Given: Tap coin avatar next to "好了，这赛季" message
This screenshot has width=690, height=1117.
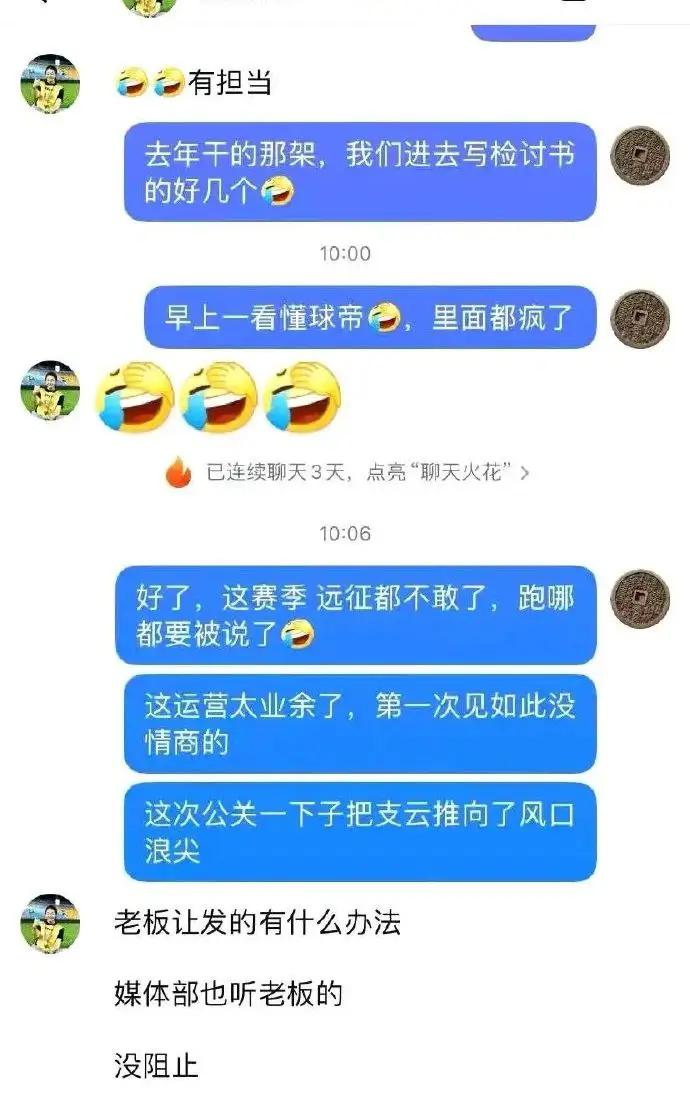Looking at the screenshot, I should (639, 598).
